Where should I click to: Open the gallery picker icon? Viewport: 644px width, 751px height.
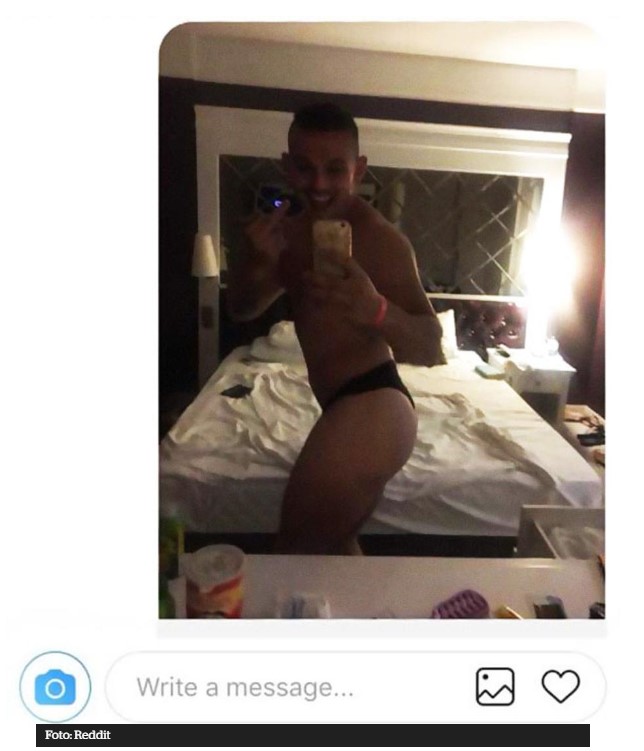pyautogui.click(x=494, y=687)
